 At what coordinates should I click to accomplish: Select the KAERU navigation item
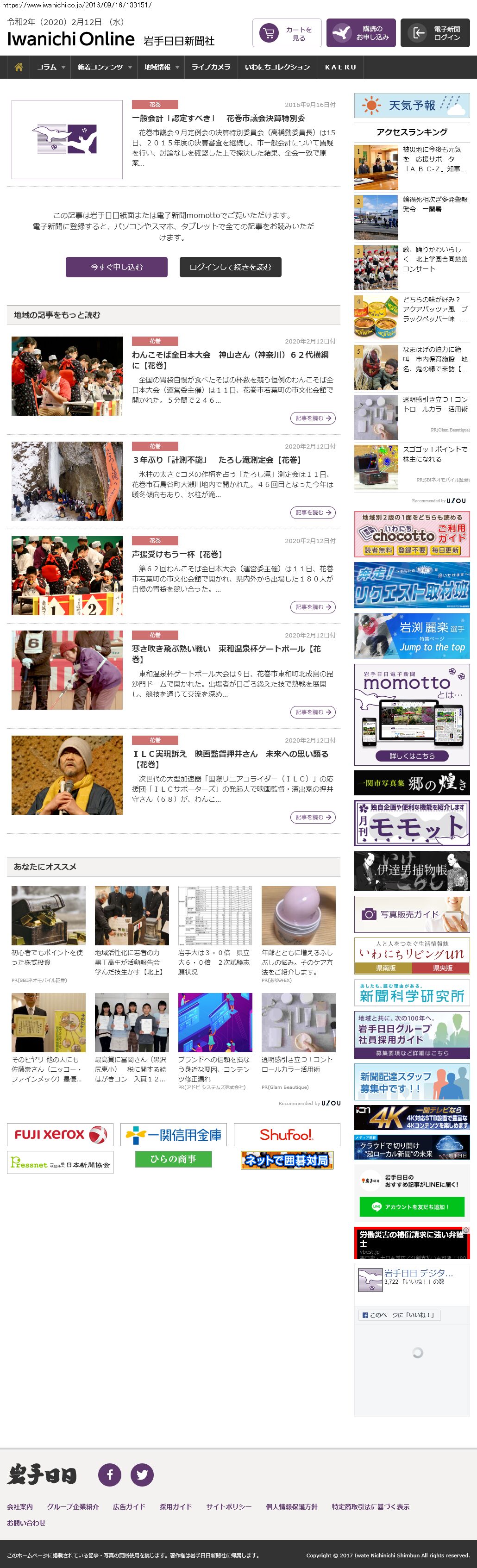[340, 67]
